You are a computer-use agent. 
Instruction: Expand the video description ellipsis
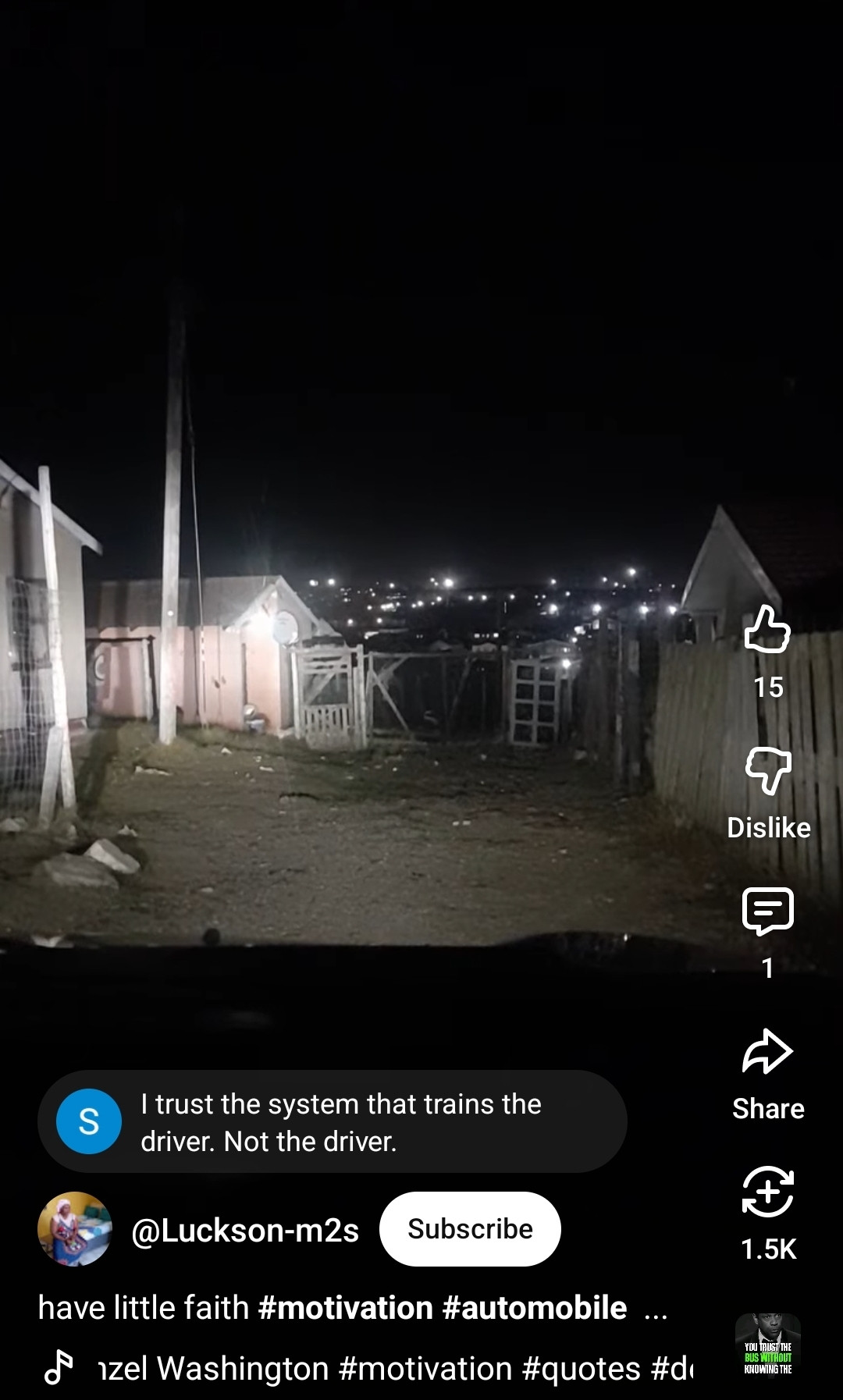click(656, 1309)
